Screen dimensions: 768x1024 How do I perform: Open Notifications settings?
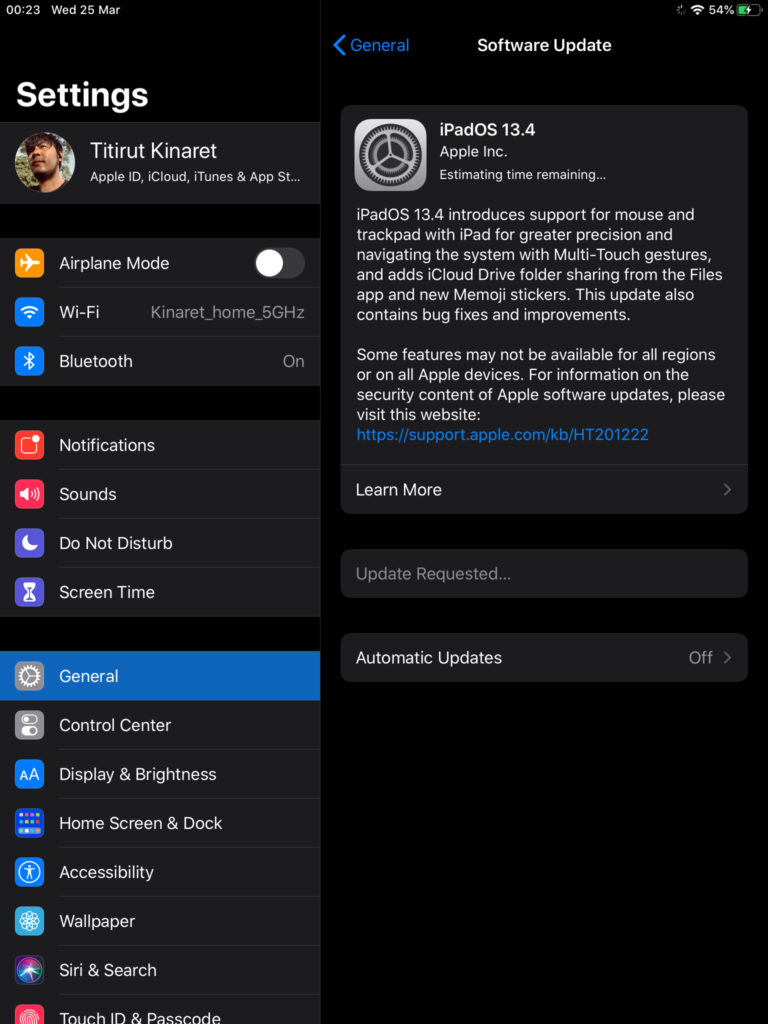tap(160, 445)
